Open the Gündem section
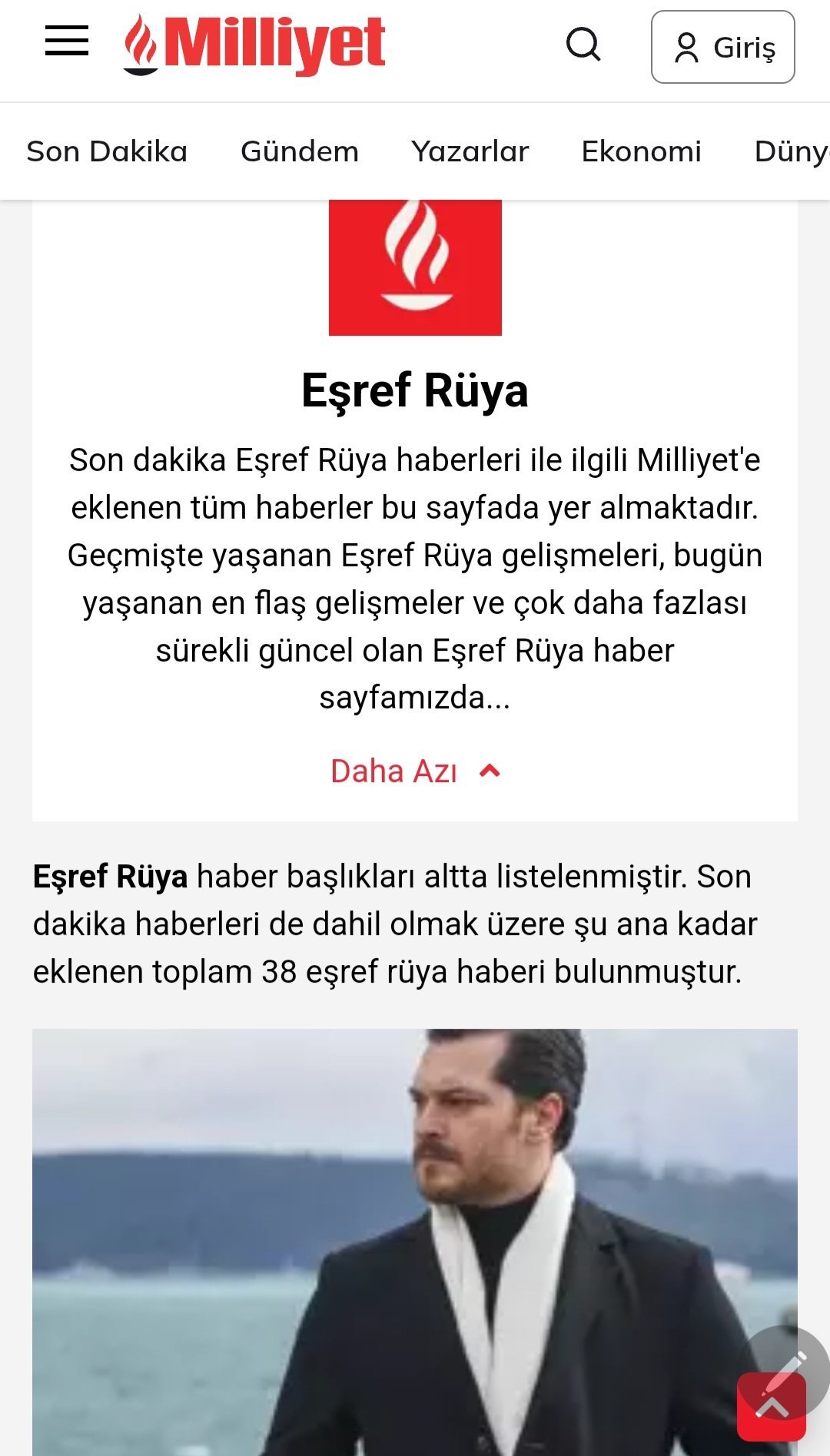Screen dimensions: 830x1456 click(300, 151)
